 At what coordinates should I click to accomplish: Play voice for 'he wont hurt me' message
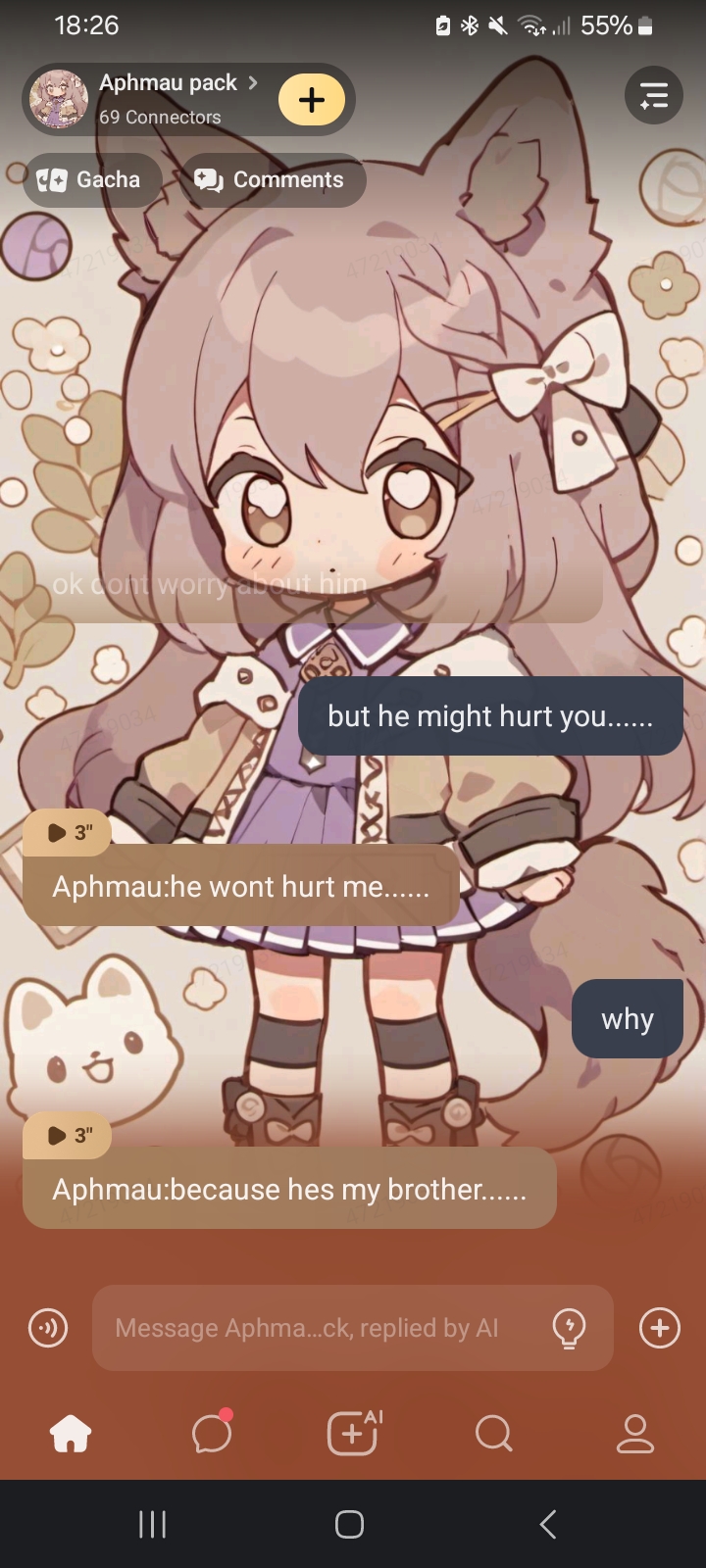click(67, 832)
